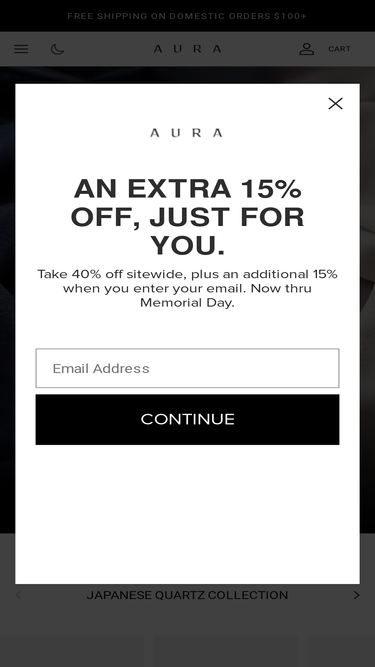This screenshot has width=375, height=667.
Task: Toggle dark mode with moon icon
Action: point(57,49)
